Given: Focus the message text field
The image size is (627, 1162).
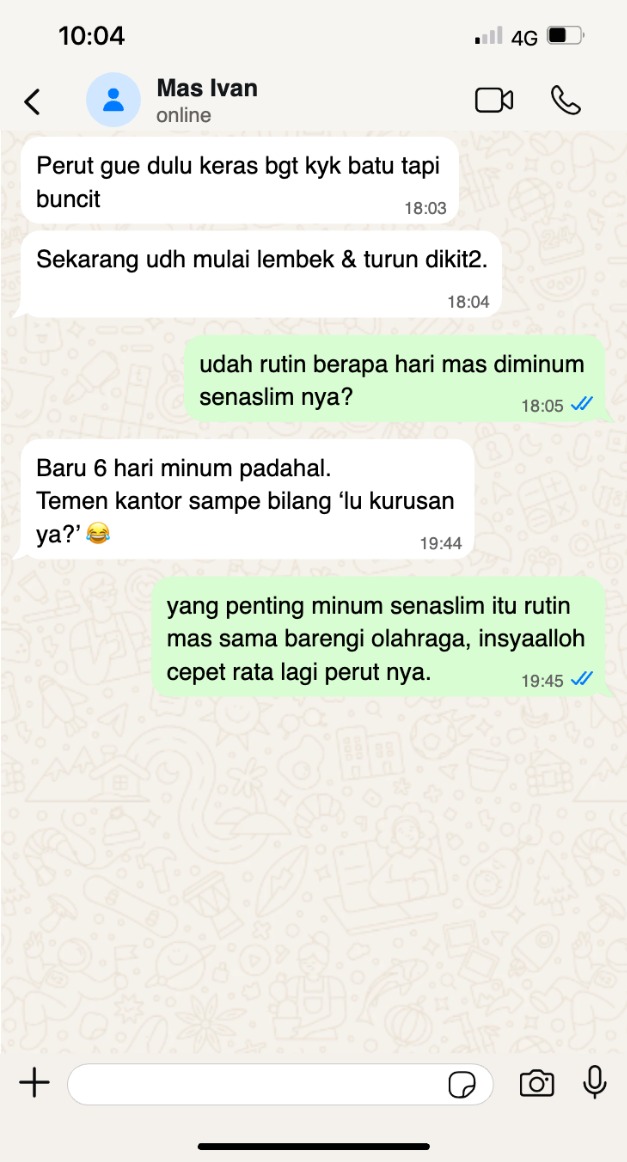Looking at the screenshot, I should [255, 1084].
